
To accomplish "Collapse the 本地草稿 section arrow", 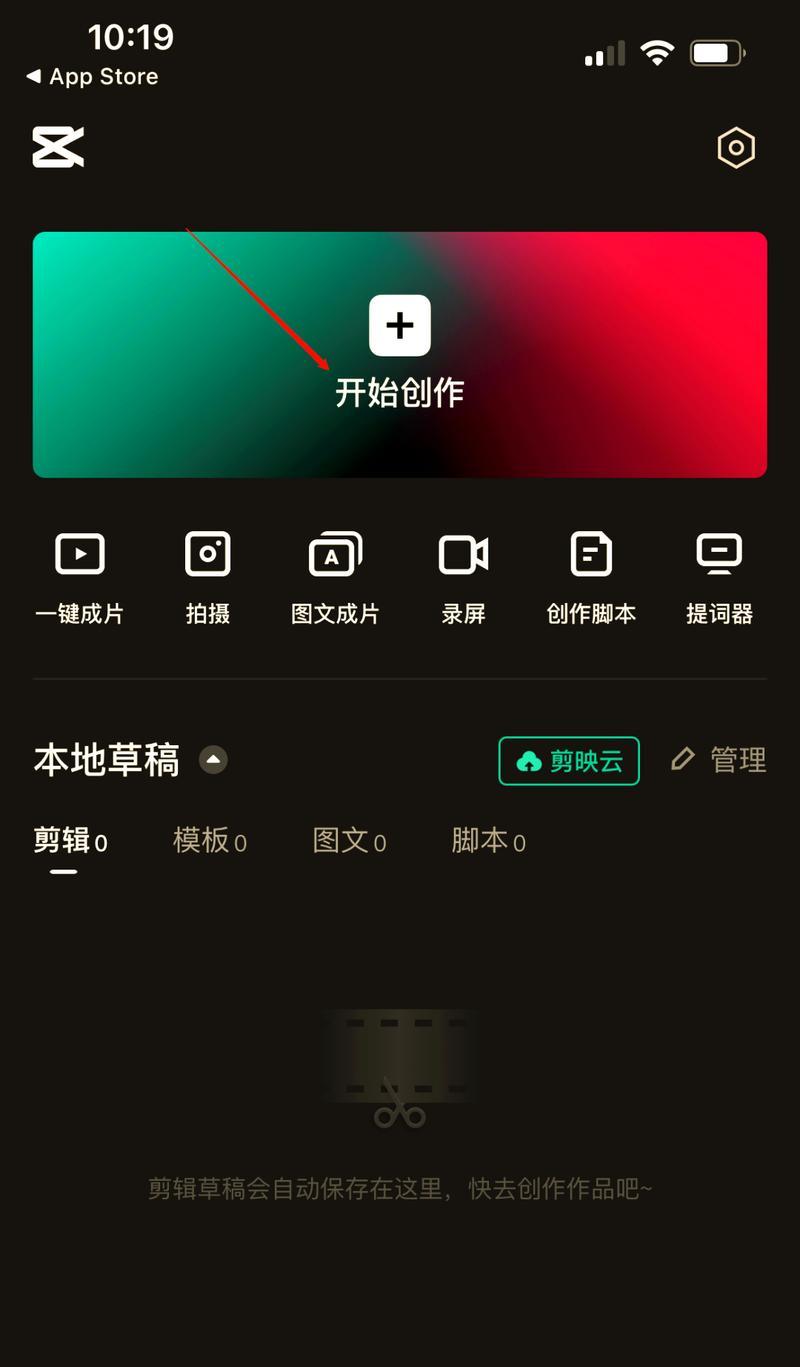I will (213, 760).
